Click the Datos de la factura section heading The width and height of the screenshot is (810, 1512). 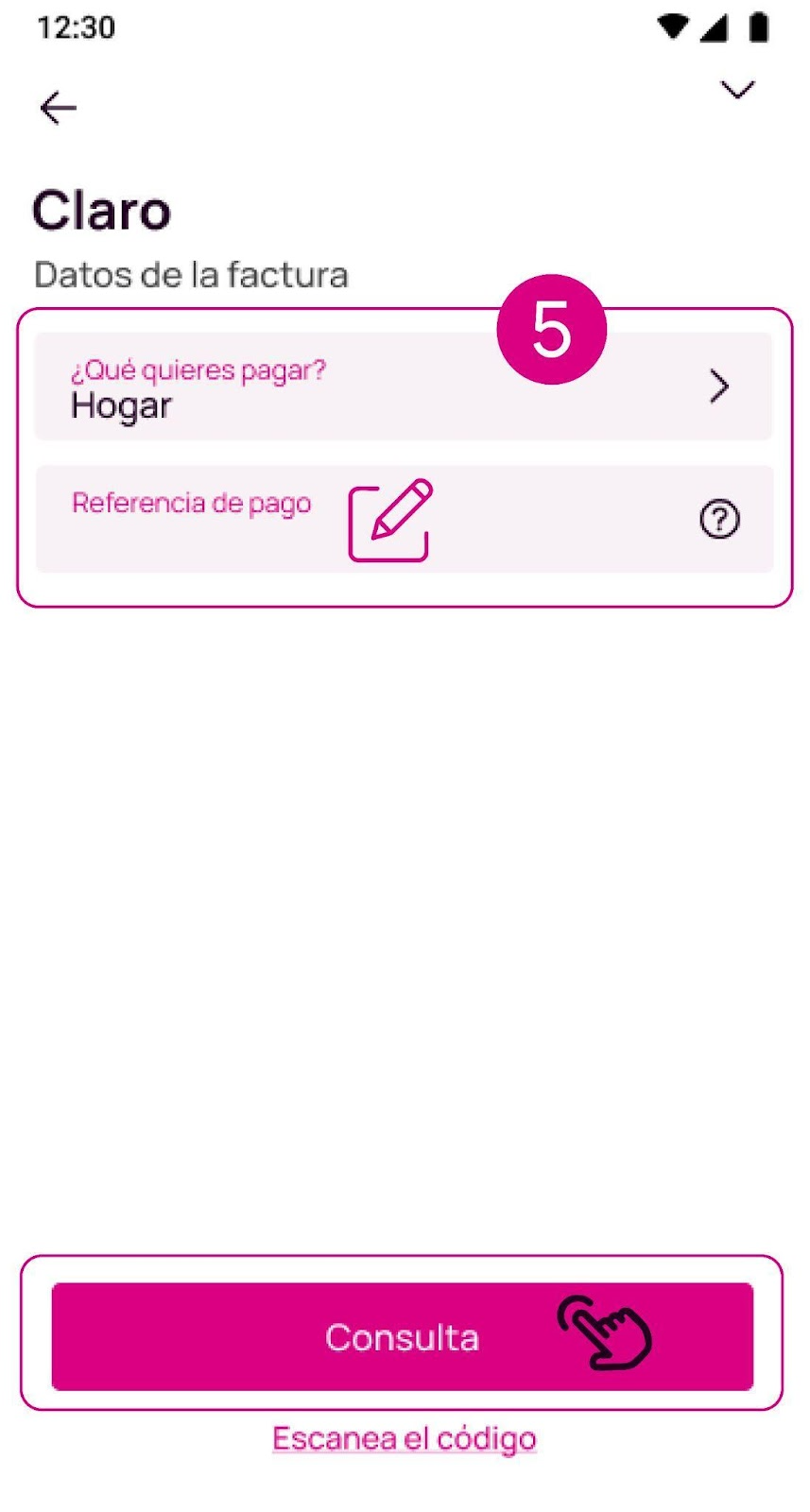point(190,274)
